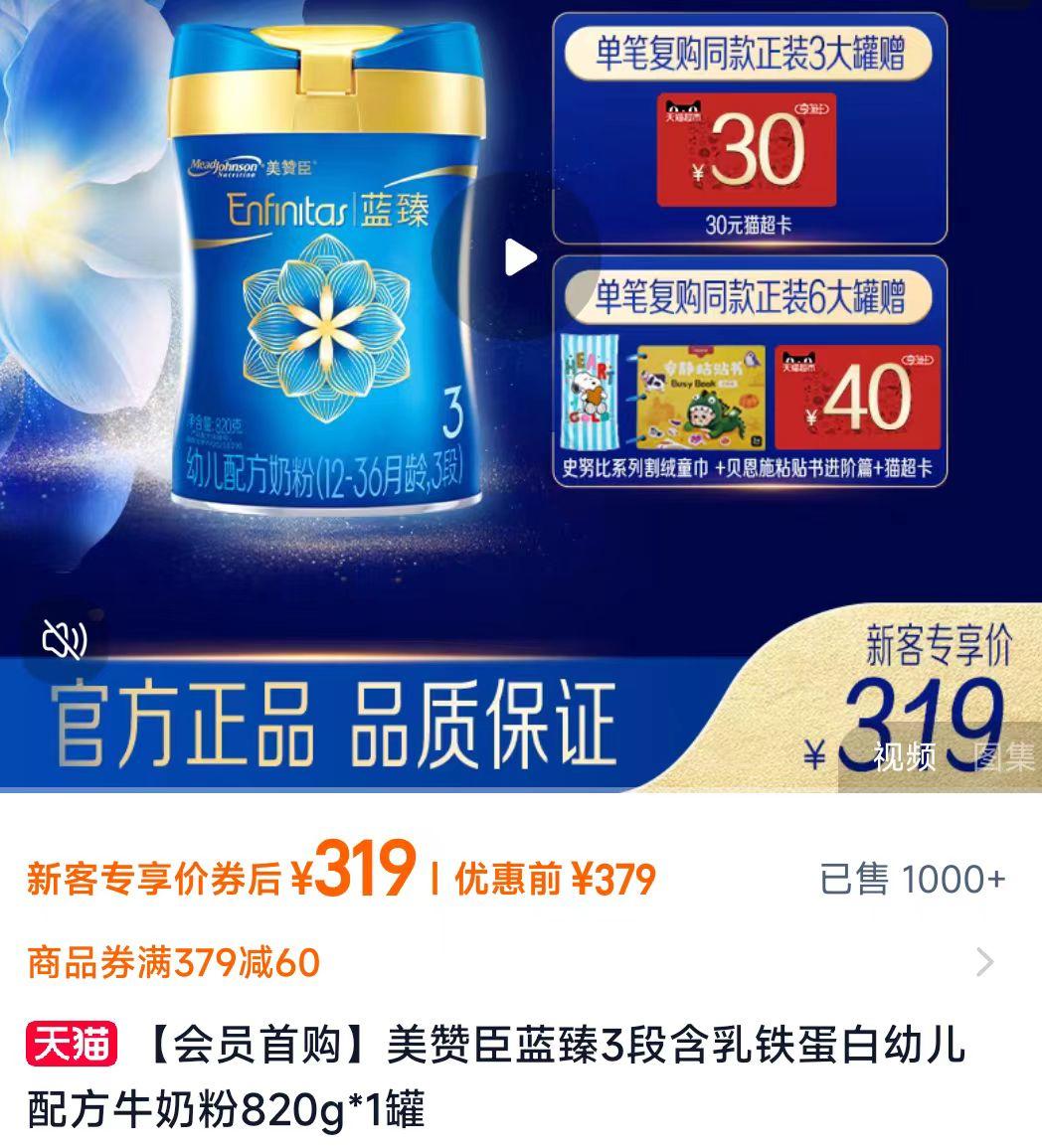Switch to the 视频 tab
The image size is (1042, 1148).
point(904,756)
